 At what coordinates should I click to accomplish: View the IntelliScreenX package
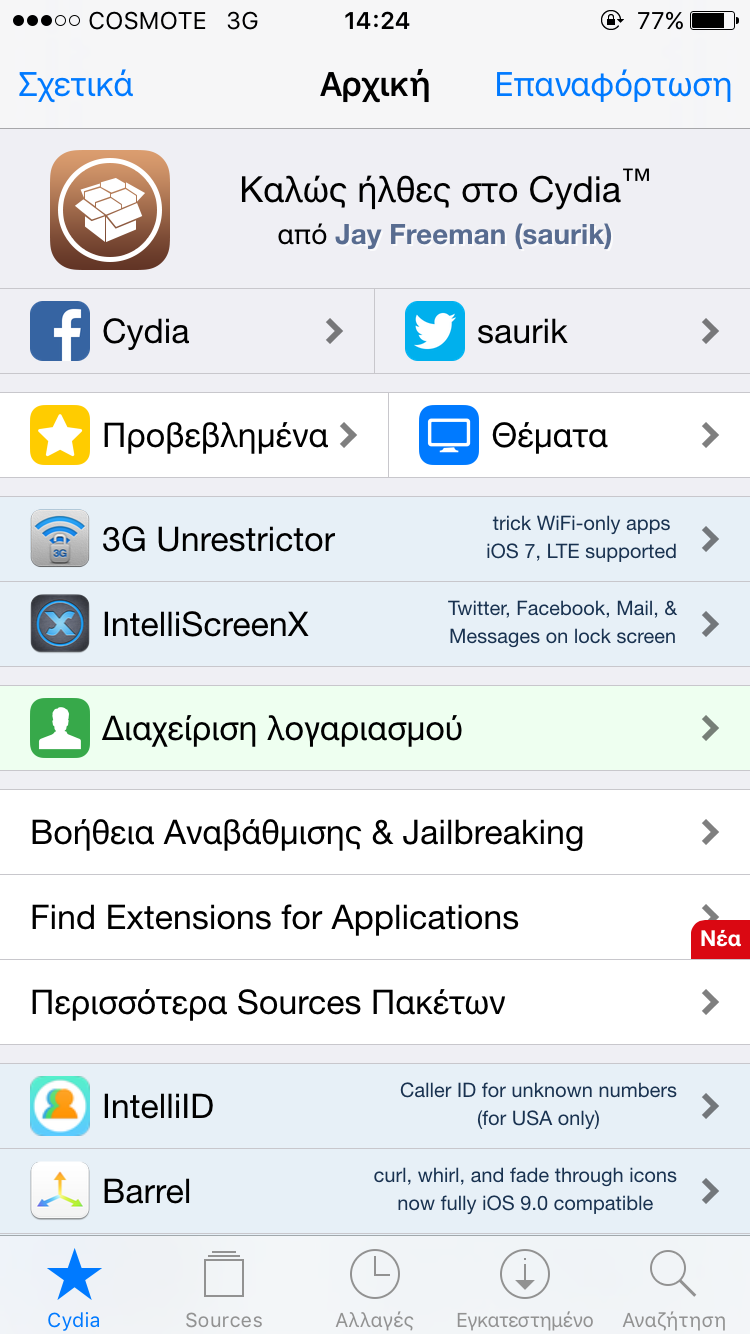point(375,624)
